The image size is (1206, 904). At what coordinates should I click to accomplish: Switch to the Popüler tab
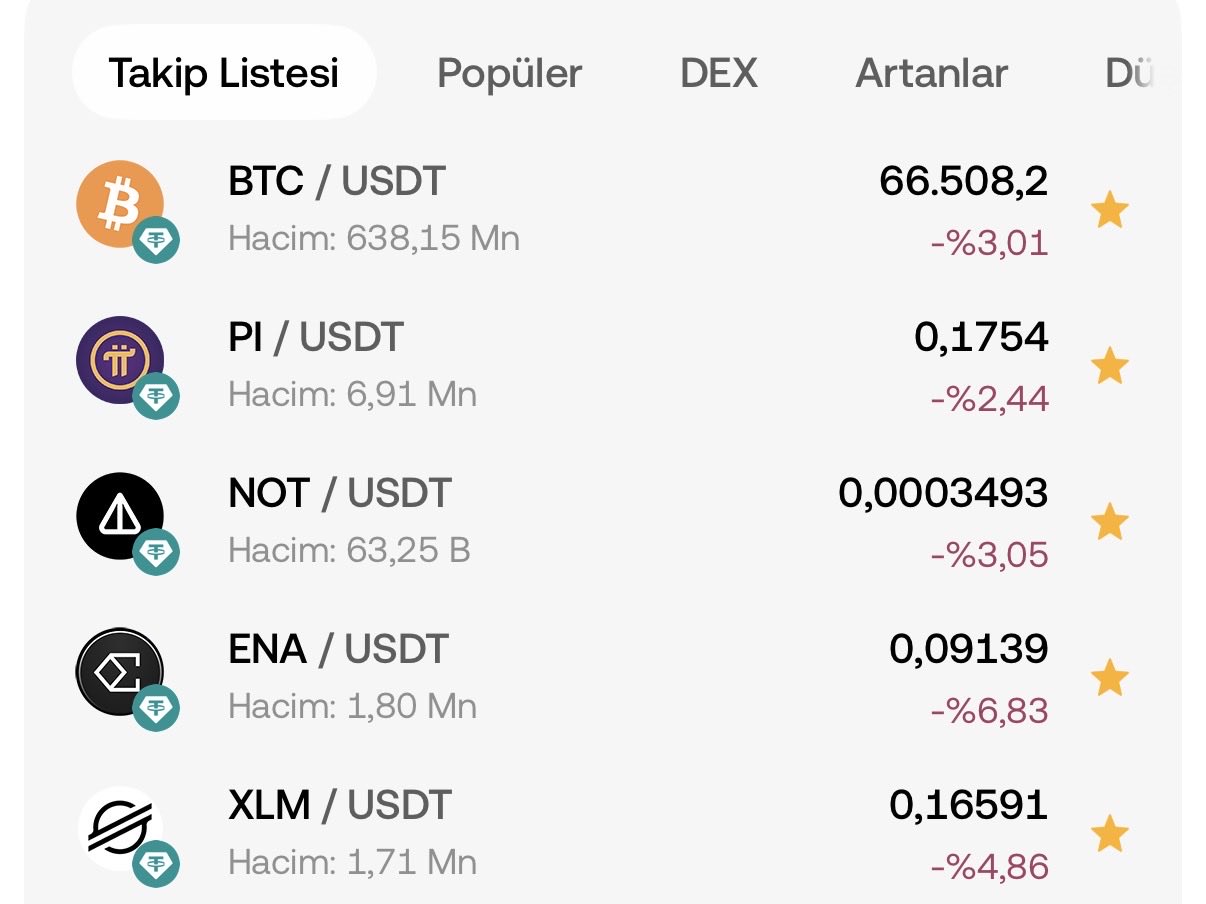pyautogui.click(x=510, y=73)
